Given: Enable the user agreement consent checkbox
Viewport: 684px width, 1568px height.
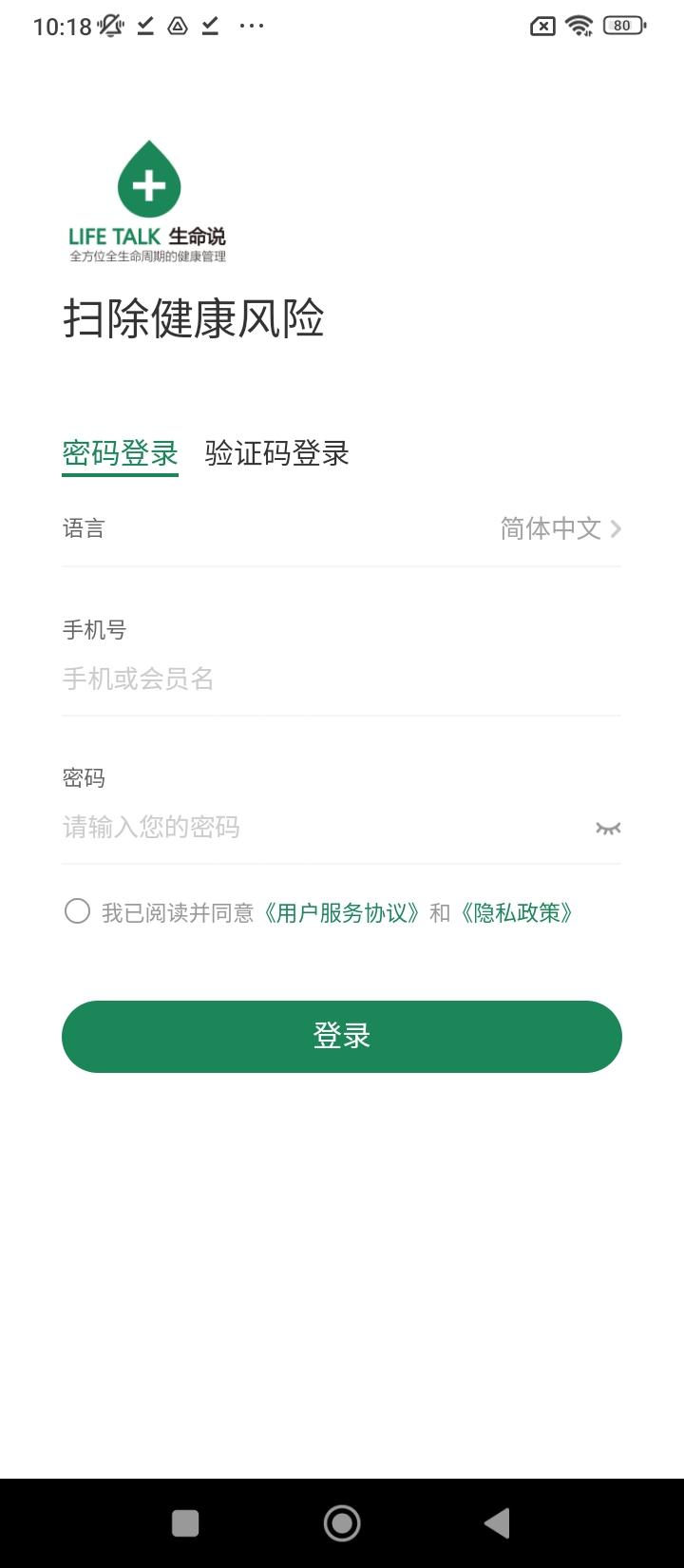Looking at the screenshot, I should [78, 912].
